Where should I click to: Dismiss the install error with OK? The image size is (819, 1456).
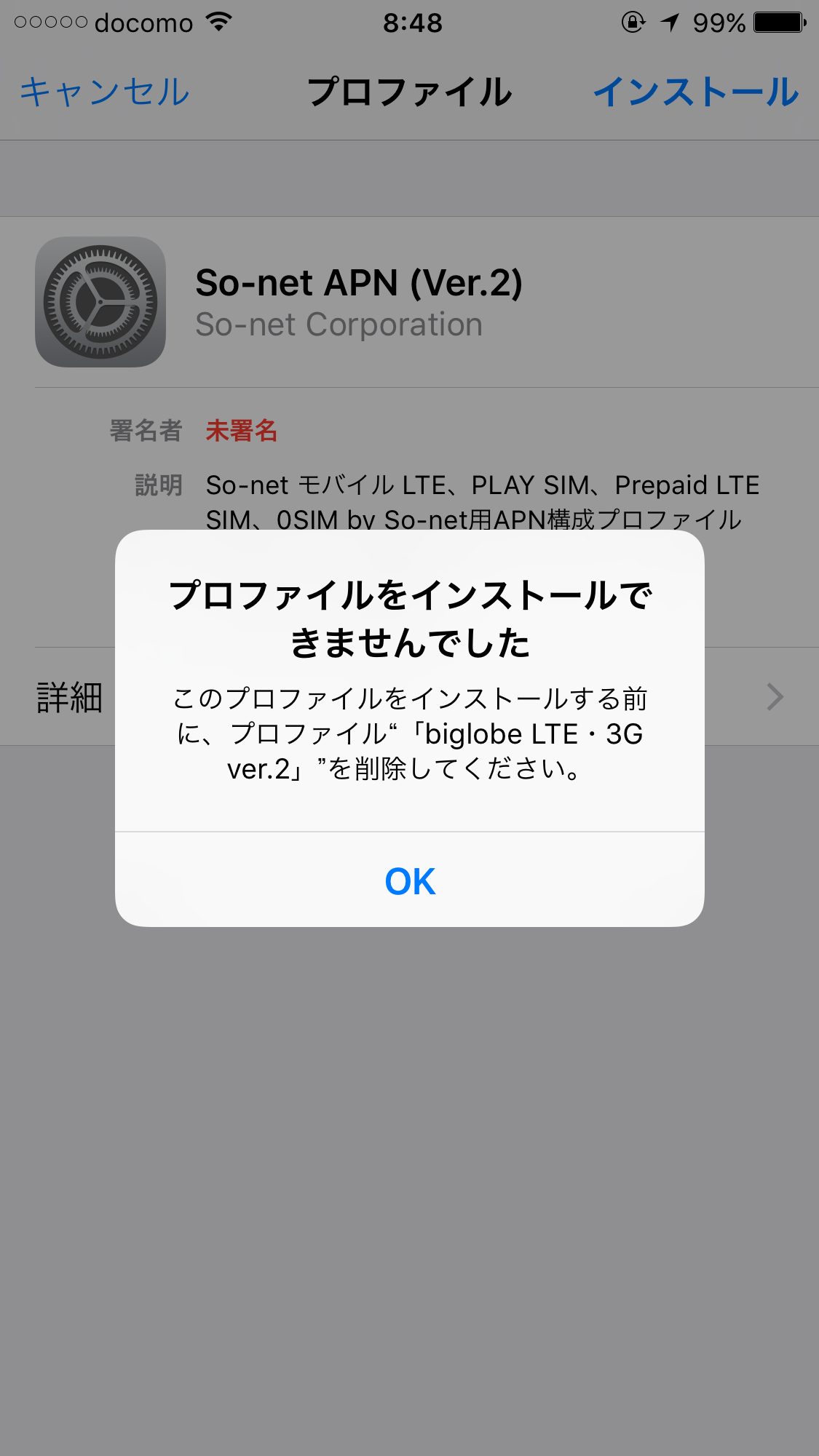(409, 880)
